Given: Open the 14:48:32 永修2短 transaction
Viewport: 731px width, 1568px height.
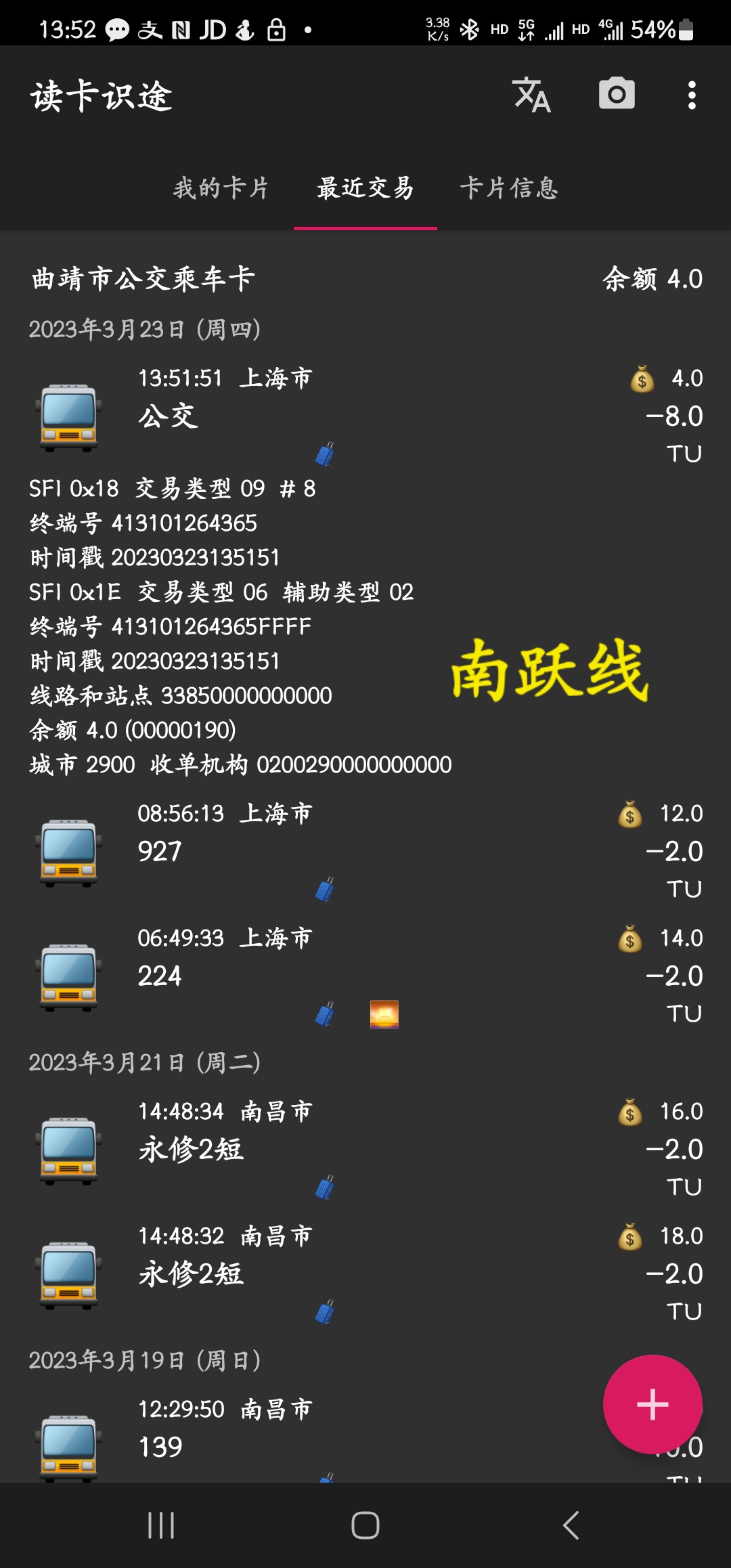Looking at the screenshot, I should [365, 1273].
